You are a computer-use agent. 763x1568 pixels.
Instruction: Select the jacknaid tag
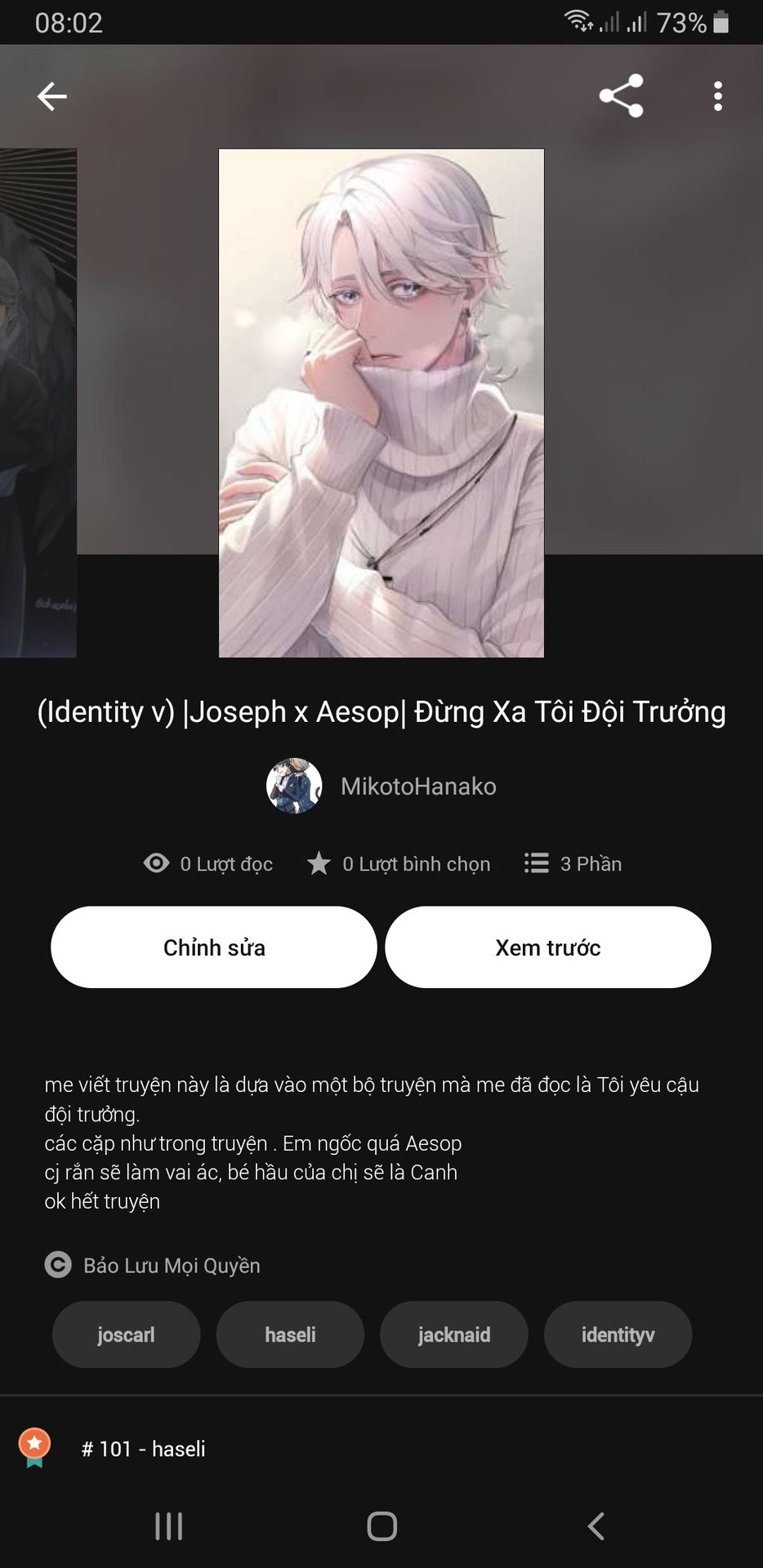coord(454,1334)
